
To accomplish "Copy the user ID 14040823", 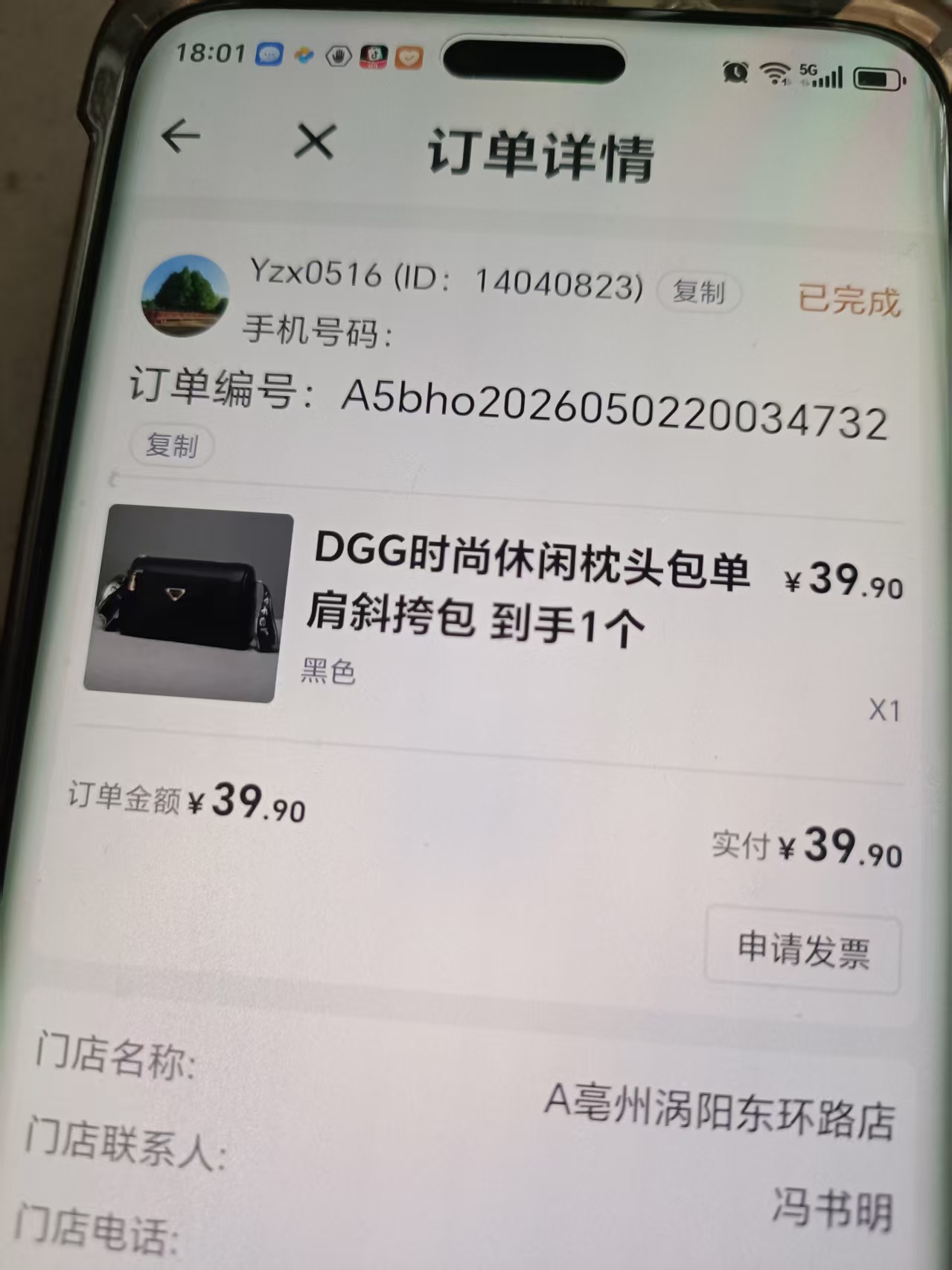I will tap(698, 293).
